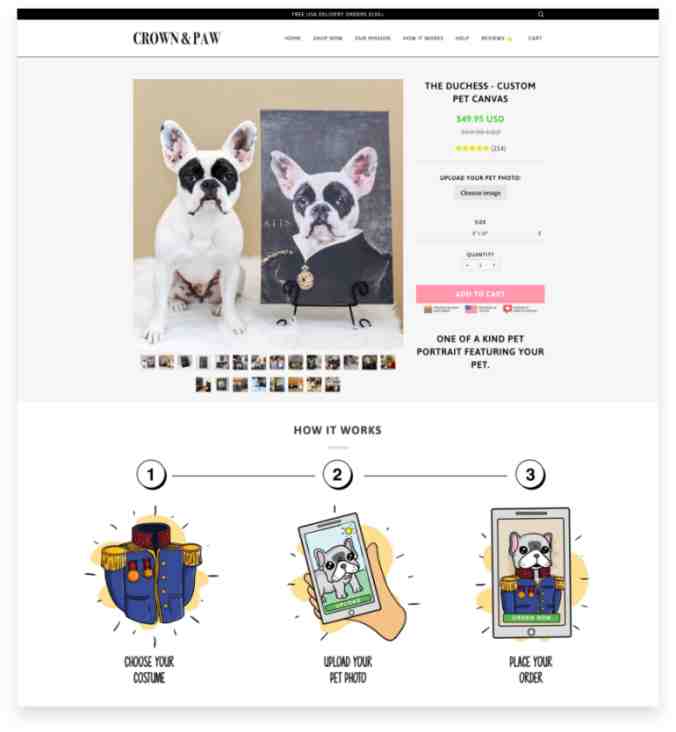This screenshot has width=676, height=732.
Task: Select the first thumbnail under the main photo
Action: [148, 362]
